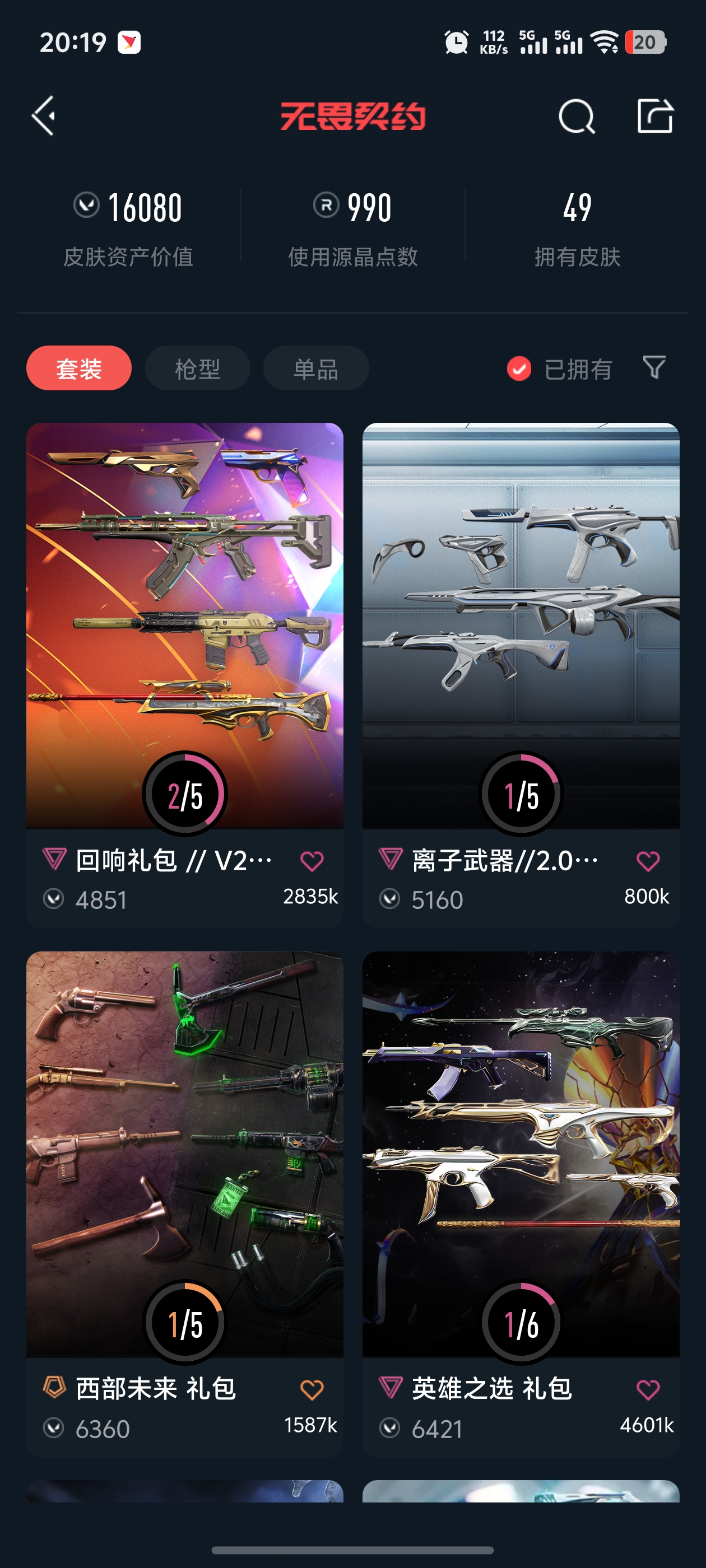Viewport: 706px width, 1568px height.
Task: Open the 回响礼包 // V2 bundle card
Action: click(184, 627)
